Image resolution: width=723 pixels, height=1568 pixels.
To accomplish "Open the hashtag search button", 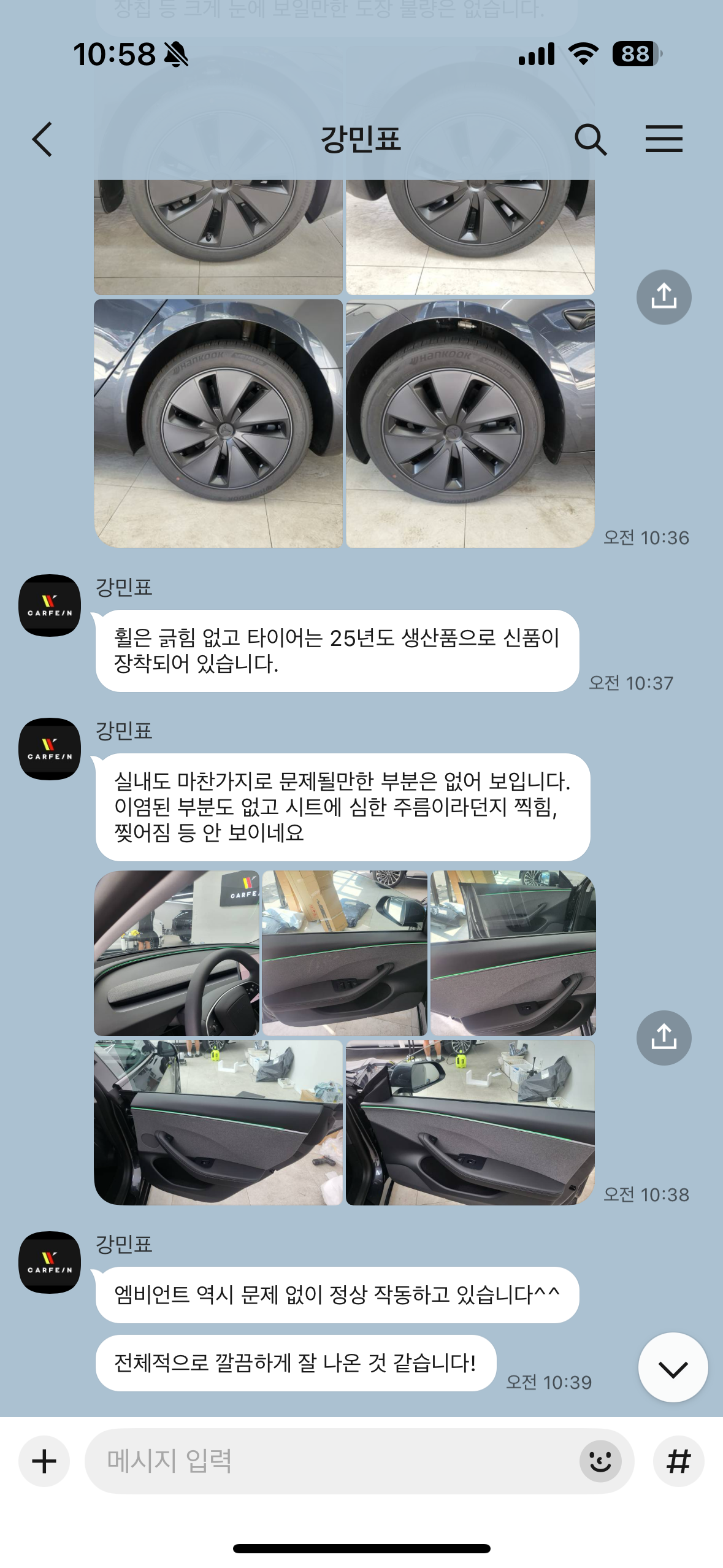I will pyautogui.click(x=678, y=1461).
